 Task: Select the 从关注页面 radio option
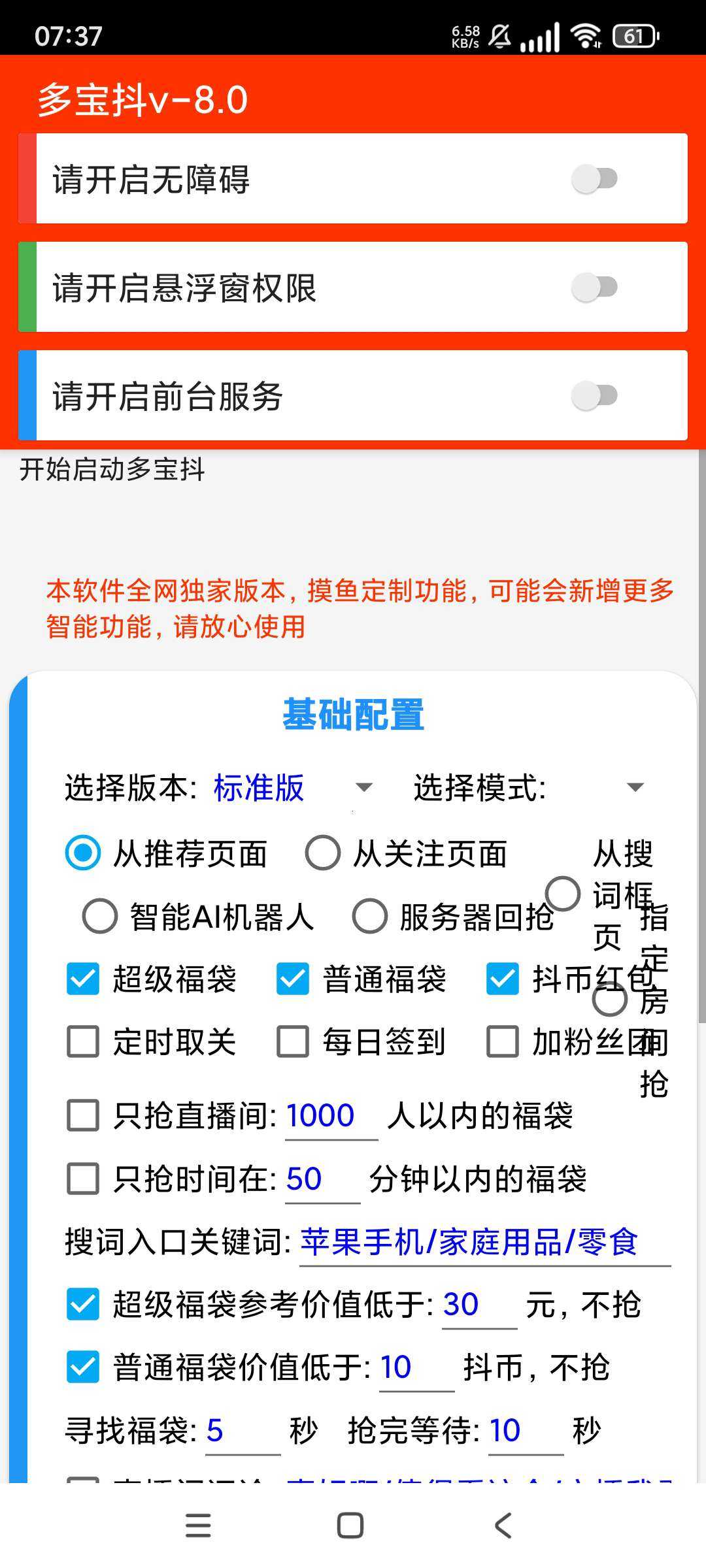pos(323,853)
